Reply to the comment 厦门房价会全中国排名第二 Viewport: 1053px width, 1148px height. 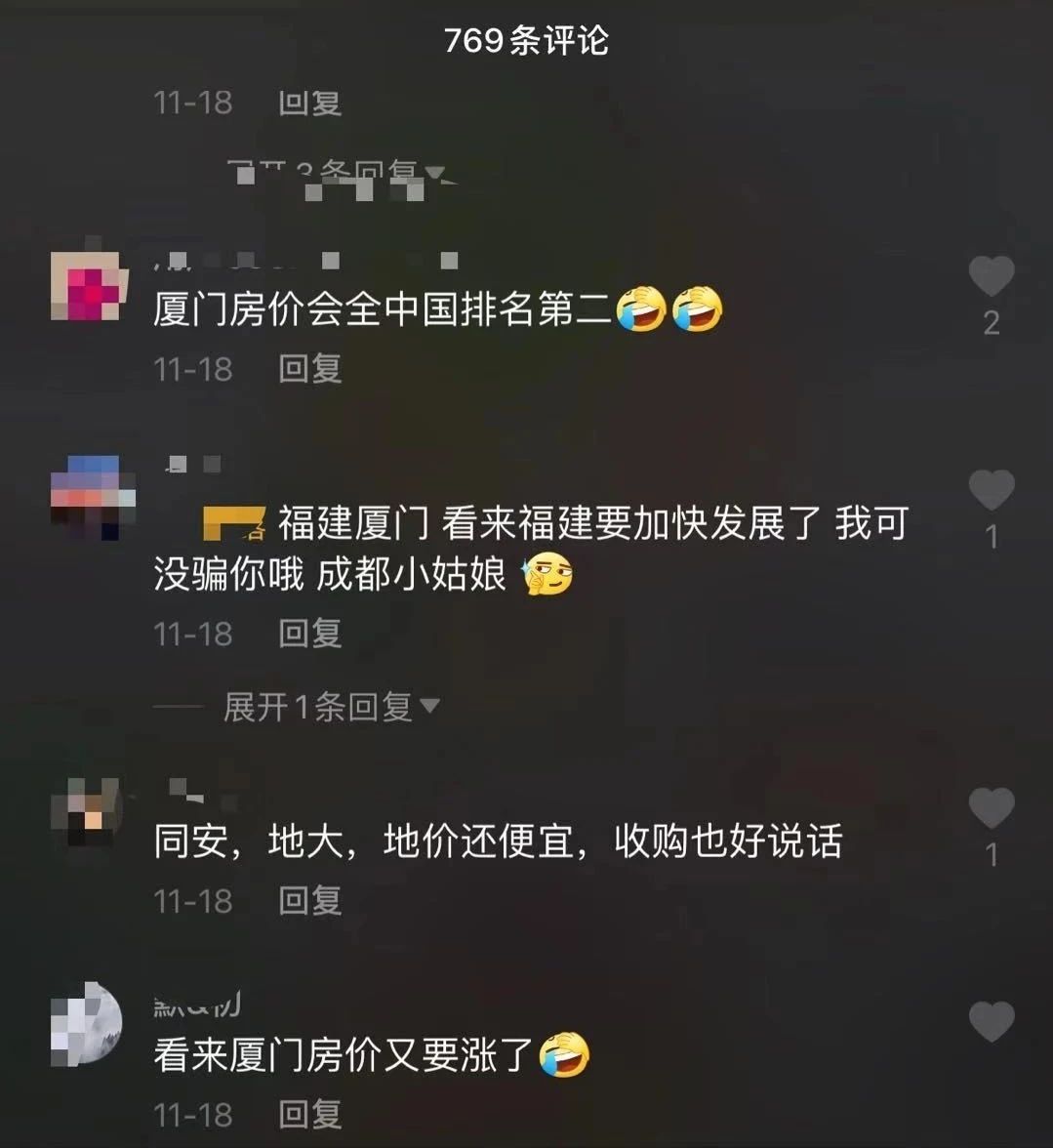[309, 369]
